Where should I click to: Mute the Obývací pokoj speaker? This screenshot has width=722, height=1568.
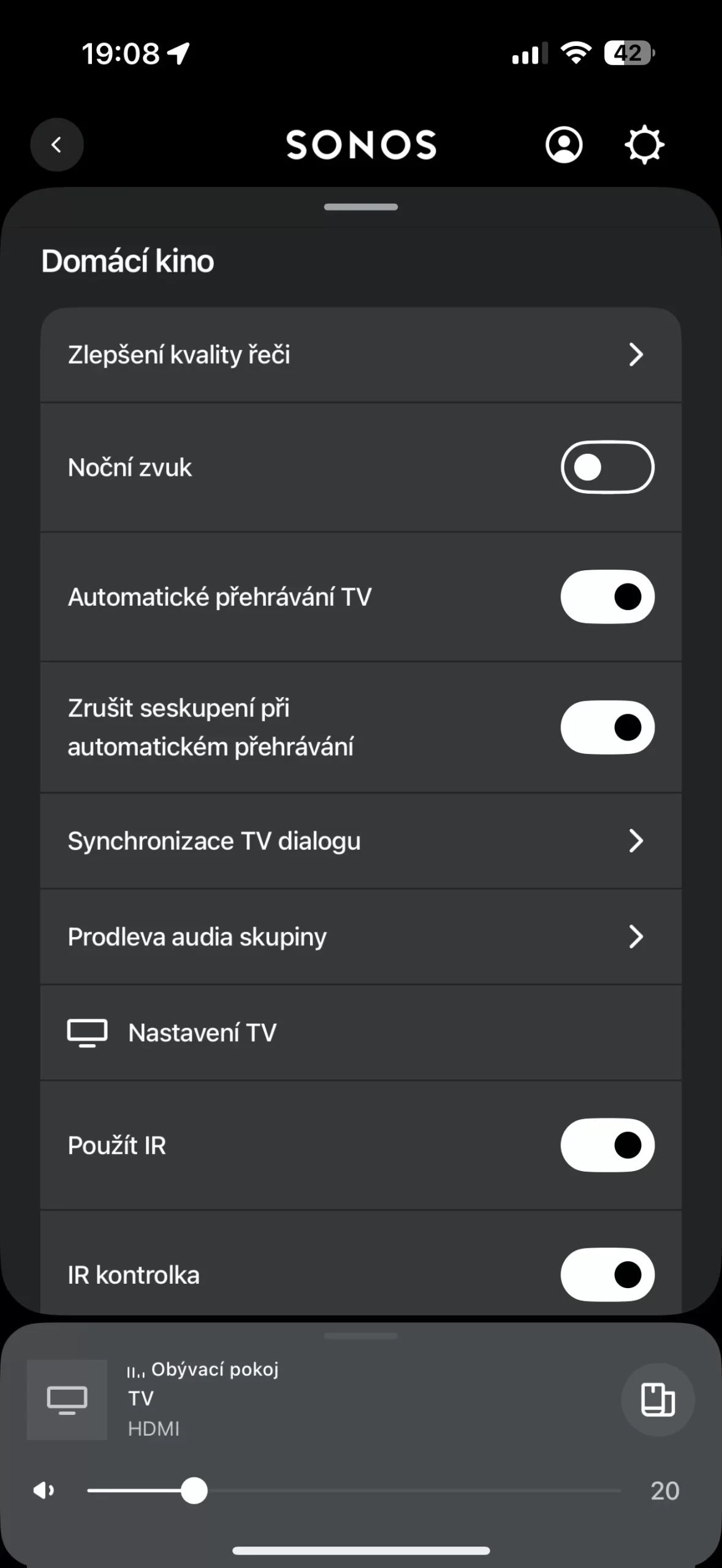[x=44, y=1490]
